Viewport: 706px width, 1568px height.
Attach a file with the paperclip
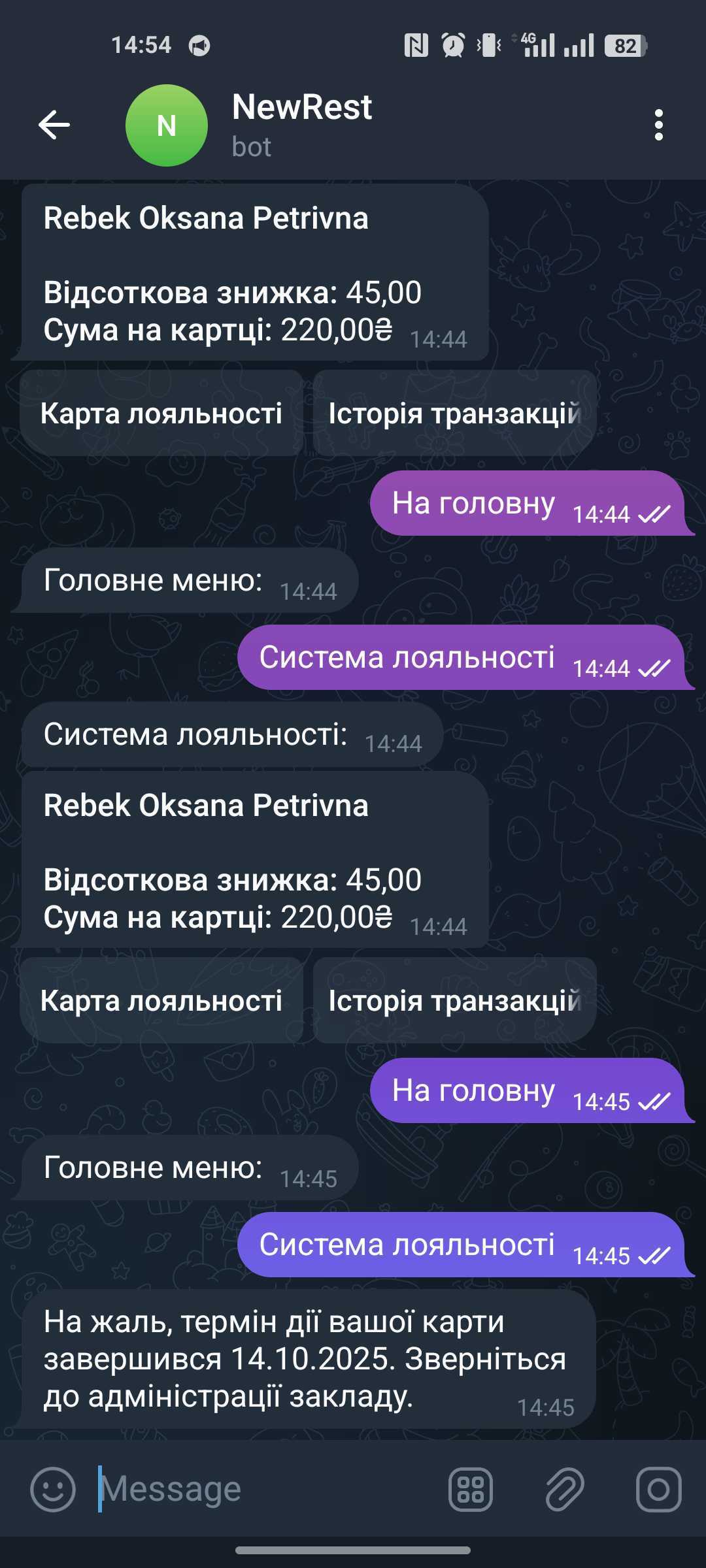pyautogui.click(x=565, y=1489)
